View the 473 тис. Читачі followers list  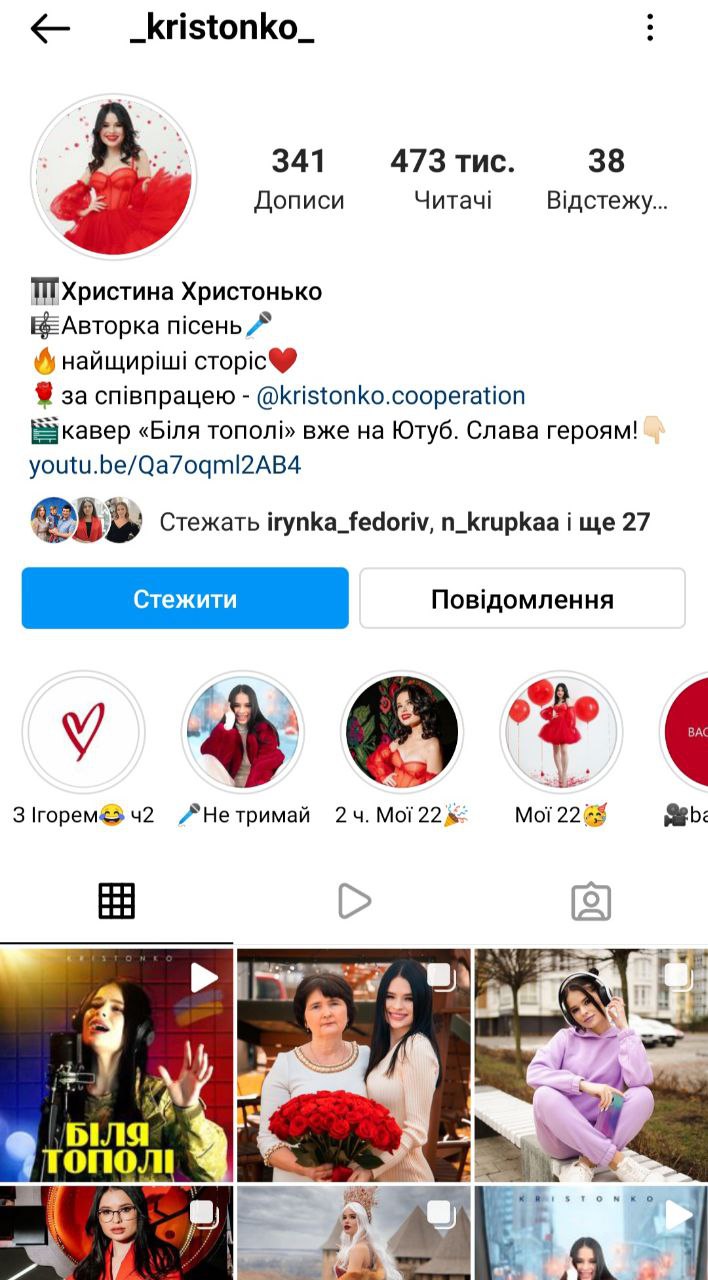pyautogui.click(x=452, y=178)
